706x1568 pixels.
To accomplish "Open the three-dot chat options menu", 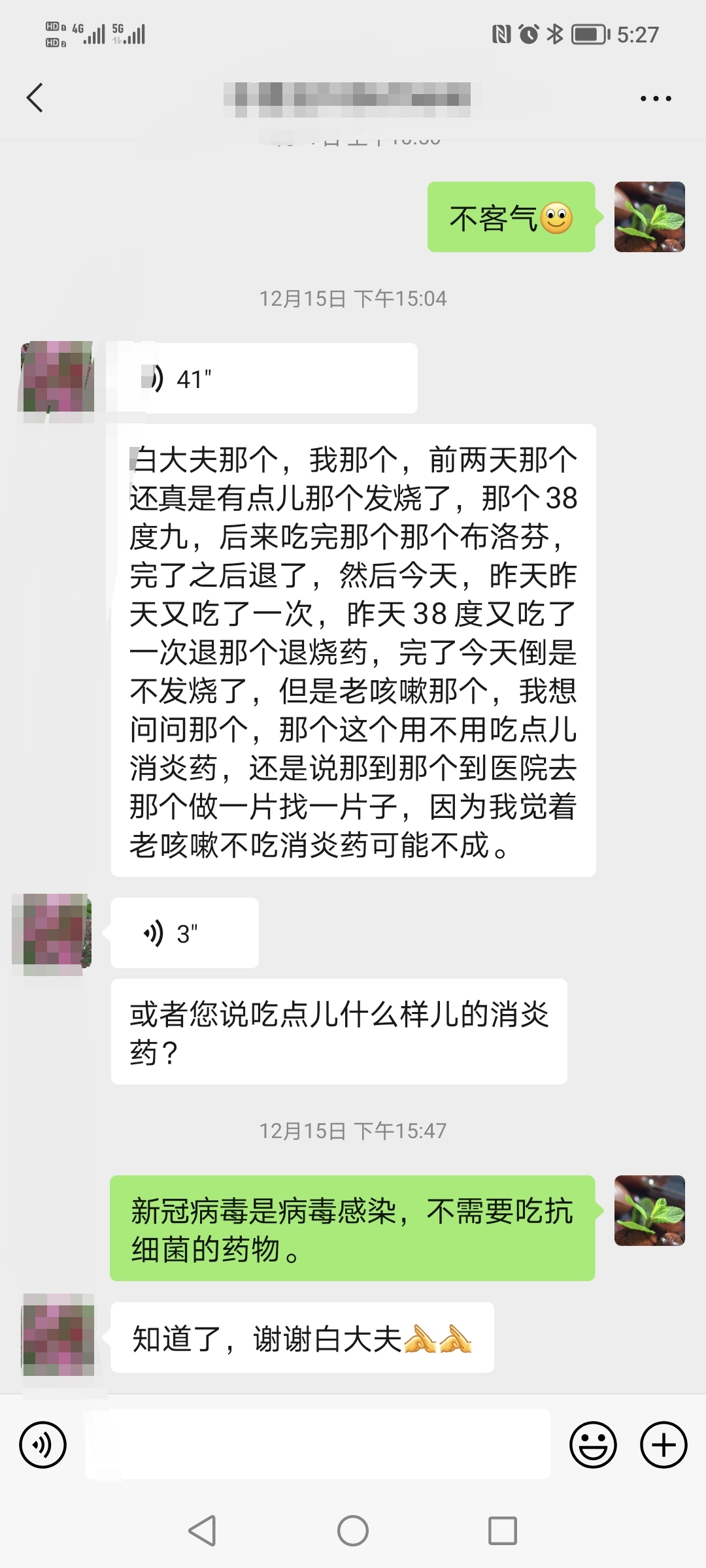I will (655, 99).
